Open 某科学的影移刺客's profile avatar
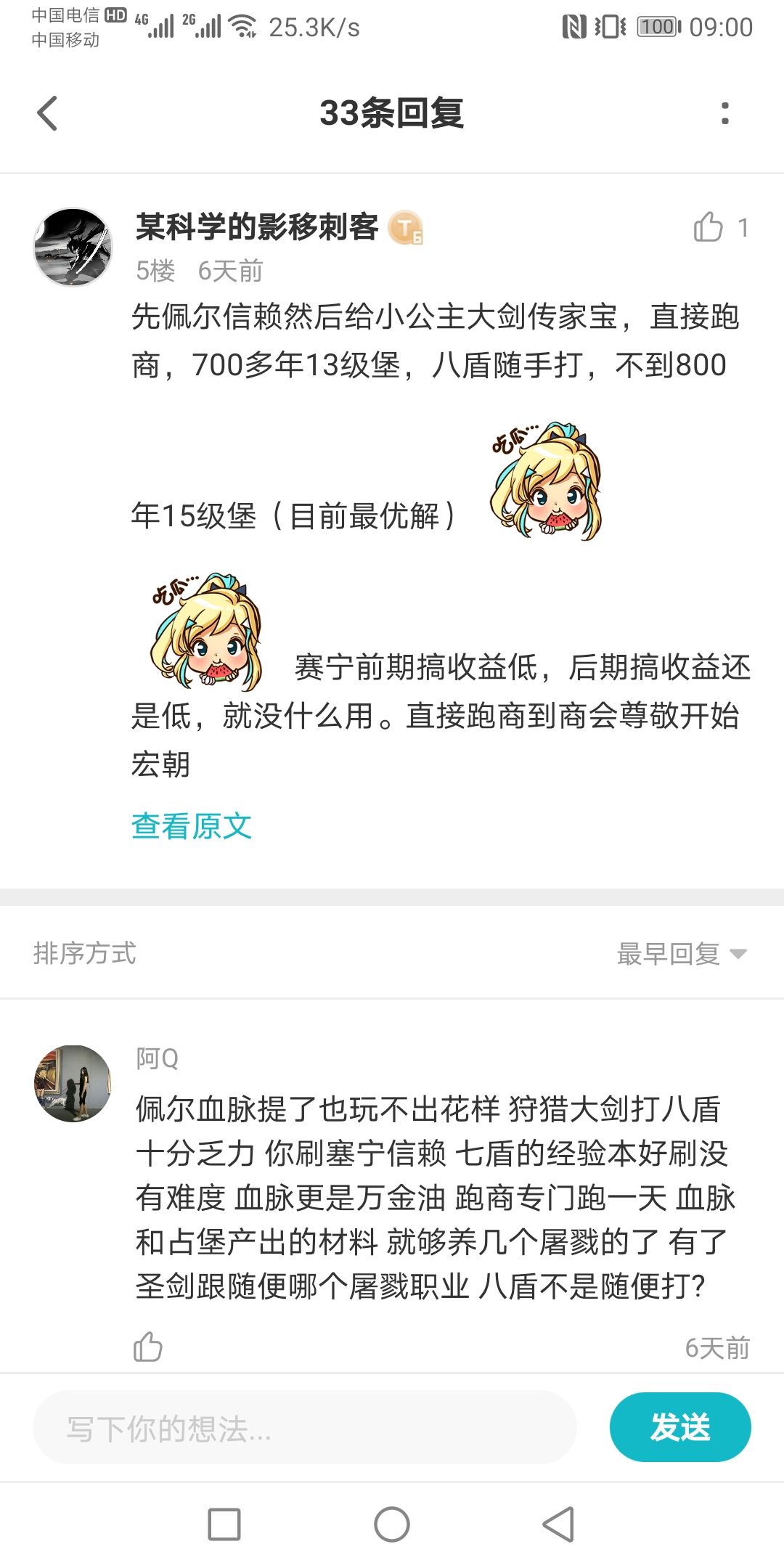 [73, 247]
